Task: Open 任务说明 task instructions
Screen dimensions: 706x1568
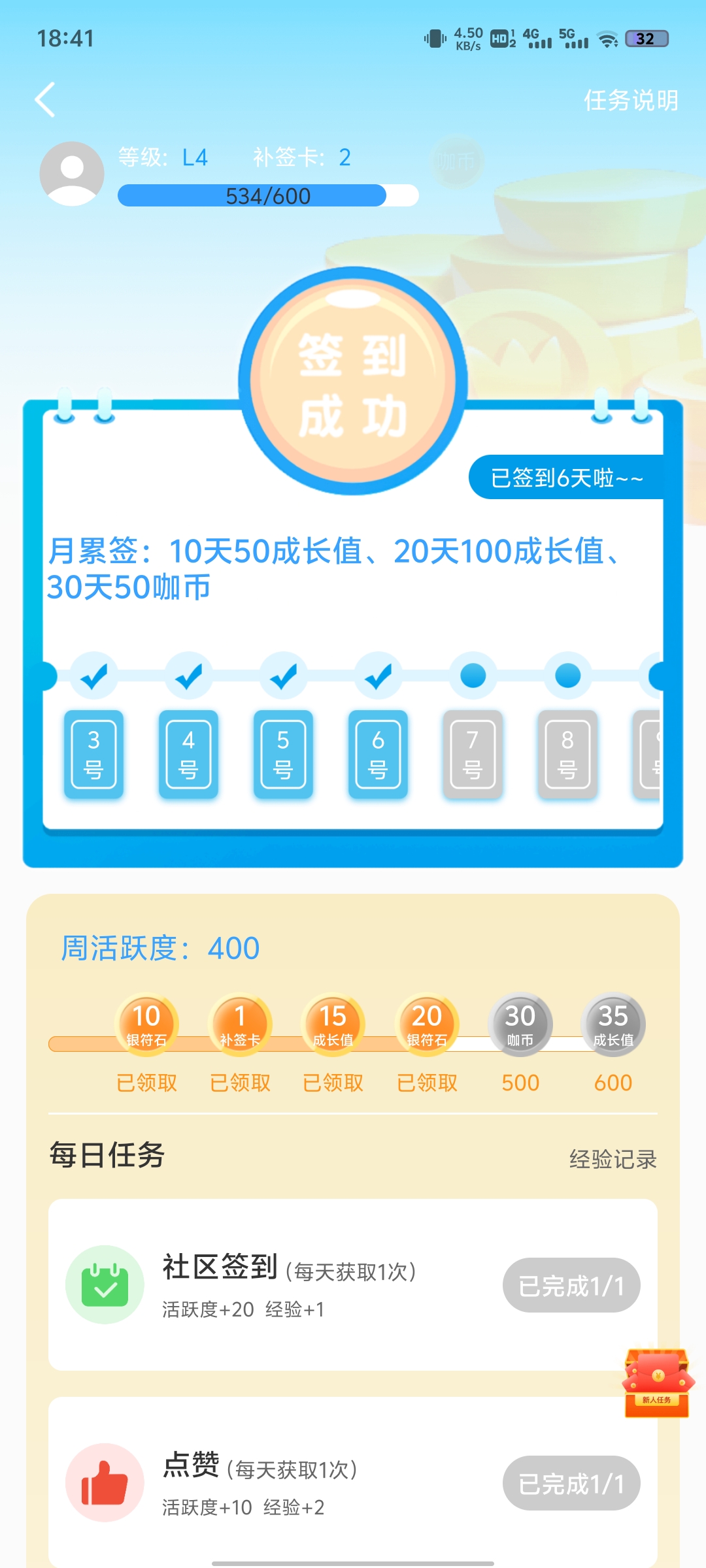Action: (631, 100)
